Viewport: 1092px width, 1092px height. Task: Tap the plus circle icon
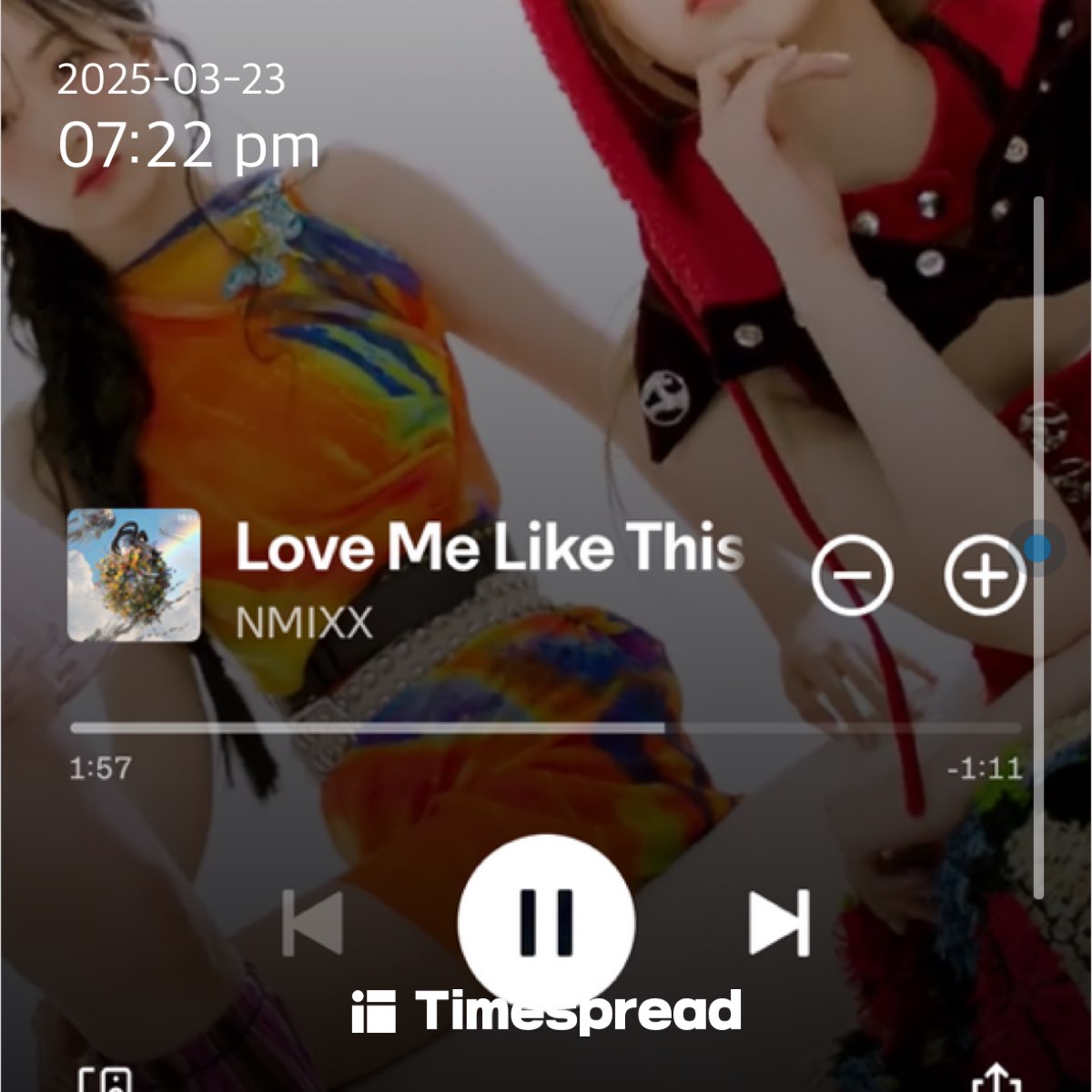(985, 575)
